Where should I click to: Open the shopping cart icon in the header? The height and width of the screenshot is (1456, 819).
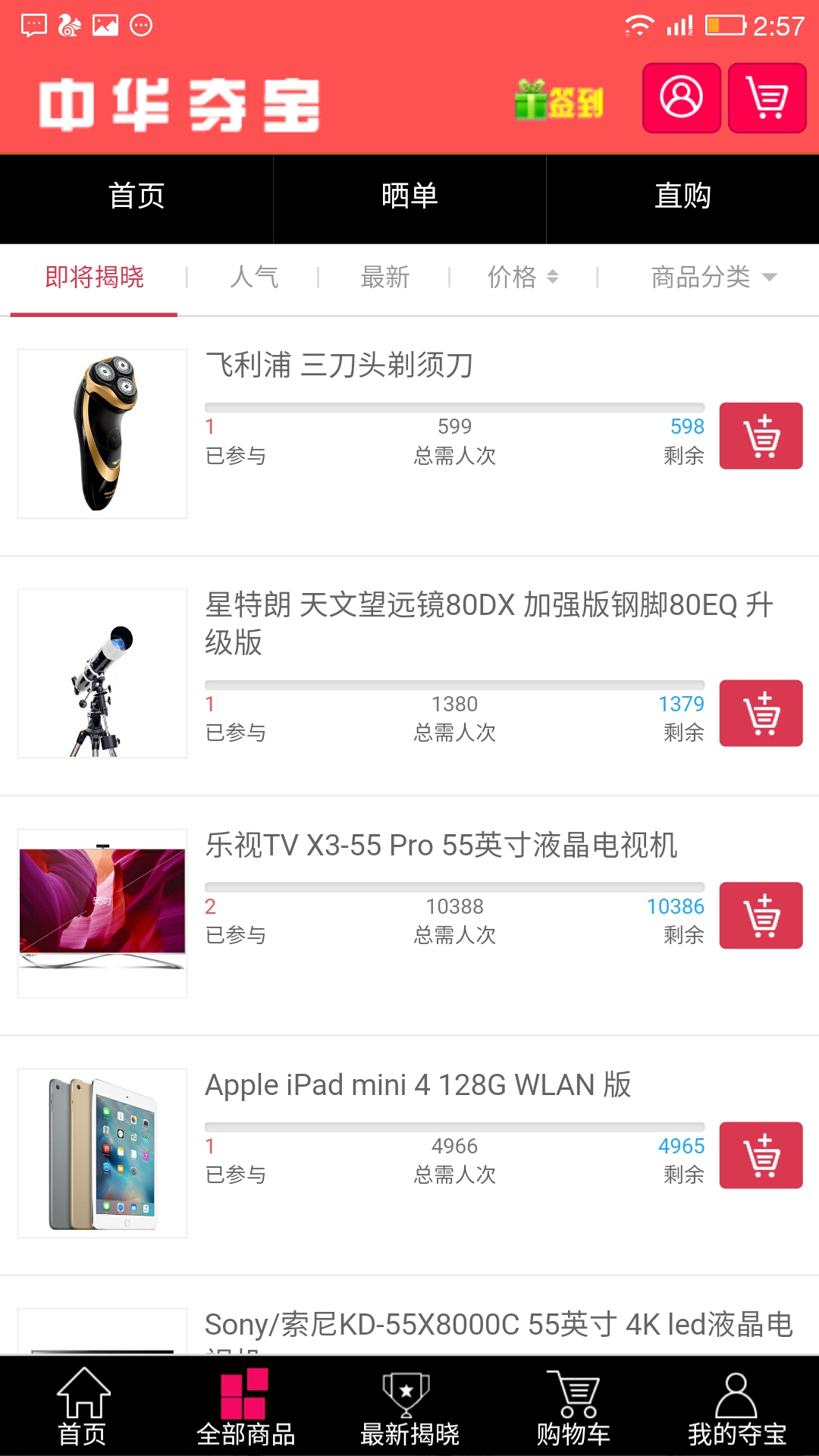pos(767,99)
